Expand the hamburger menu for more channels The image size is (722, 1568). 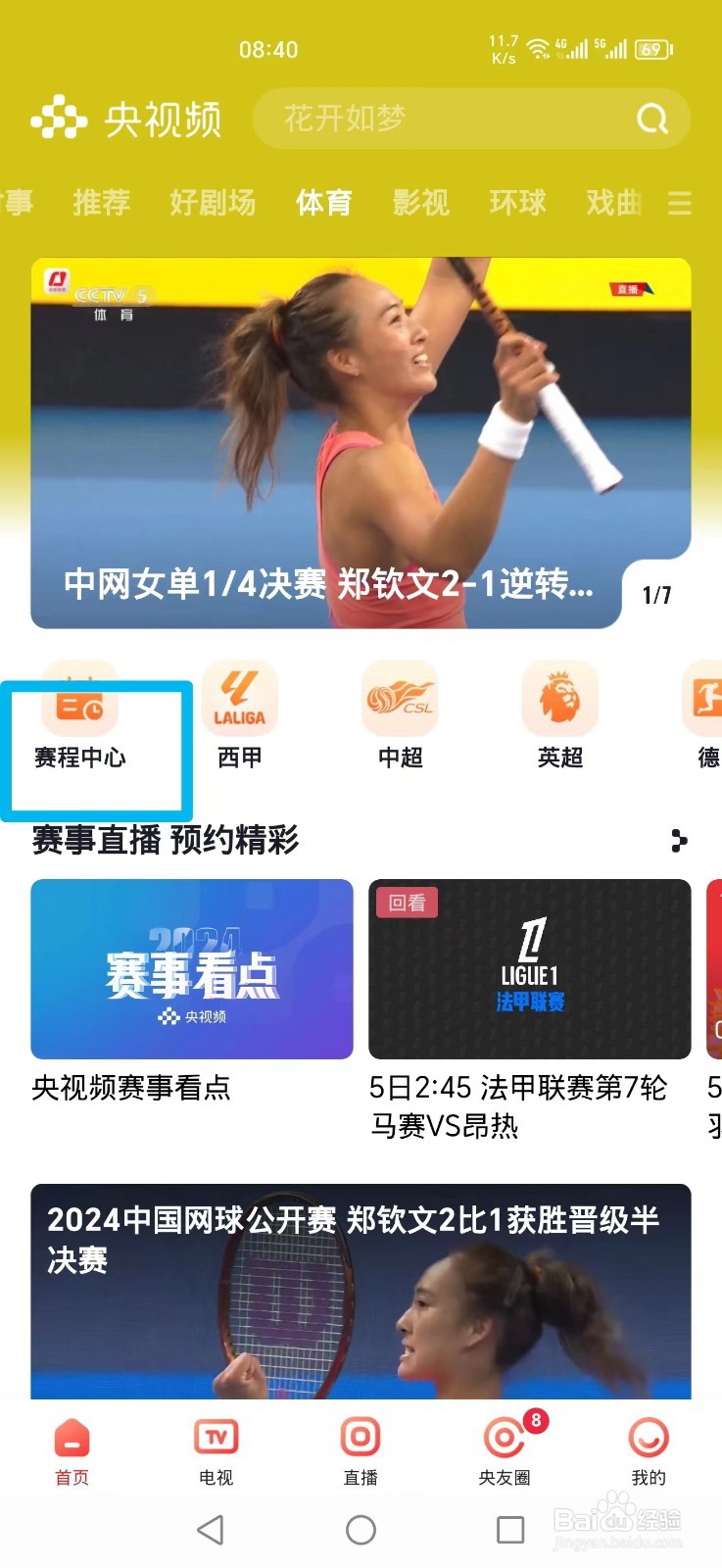[680, 203]
